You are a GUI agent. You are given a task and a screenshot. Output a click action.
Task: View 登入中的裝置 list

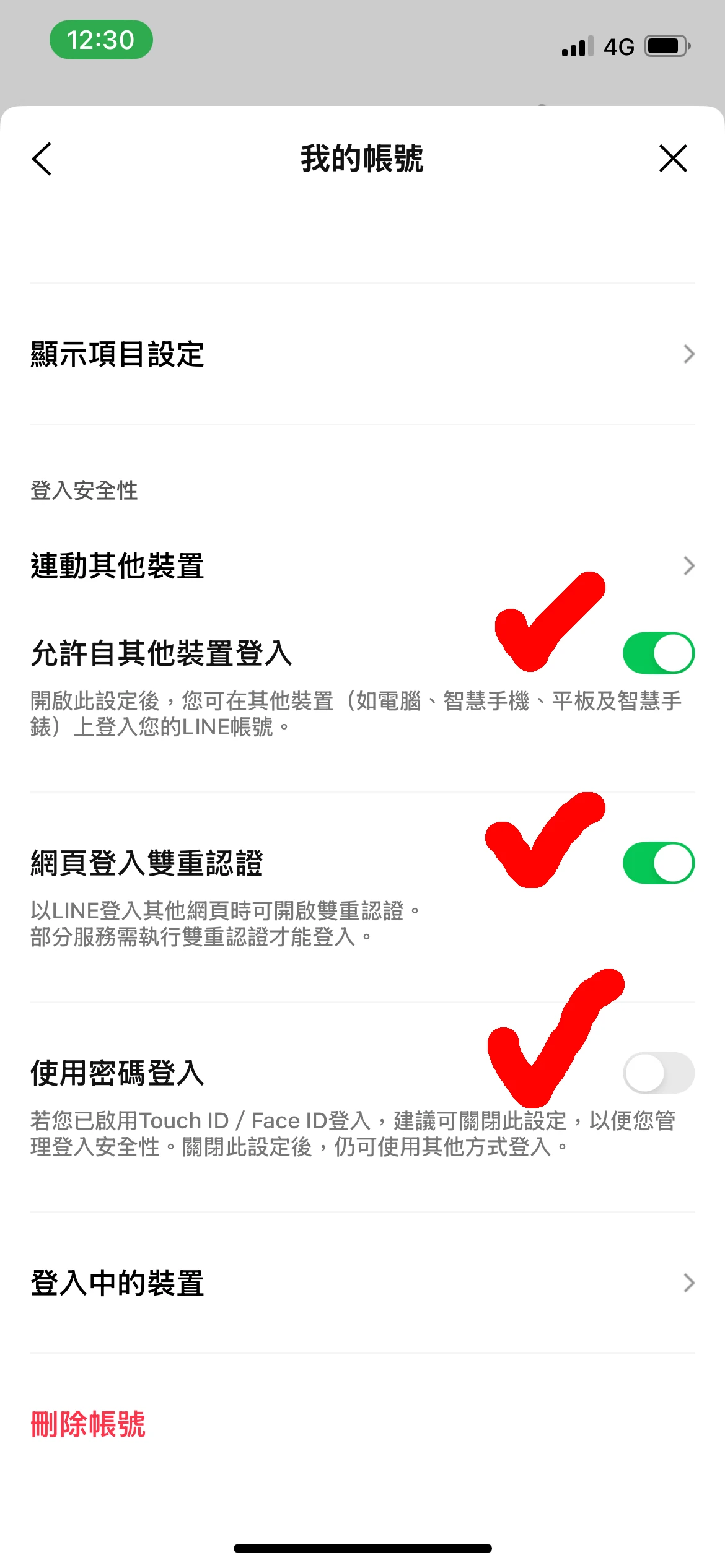(362, 1283)
